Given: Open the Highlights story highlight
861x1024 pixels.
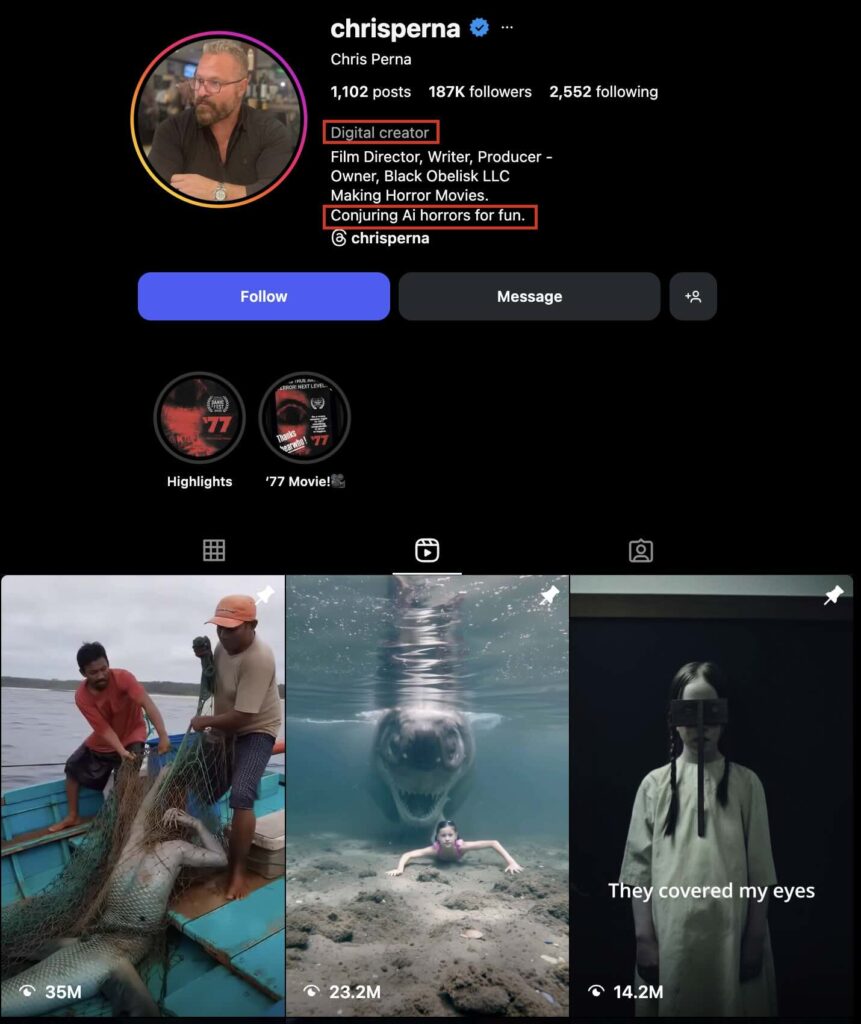Looking at the screenshot, I should click(199, 418).
